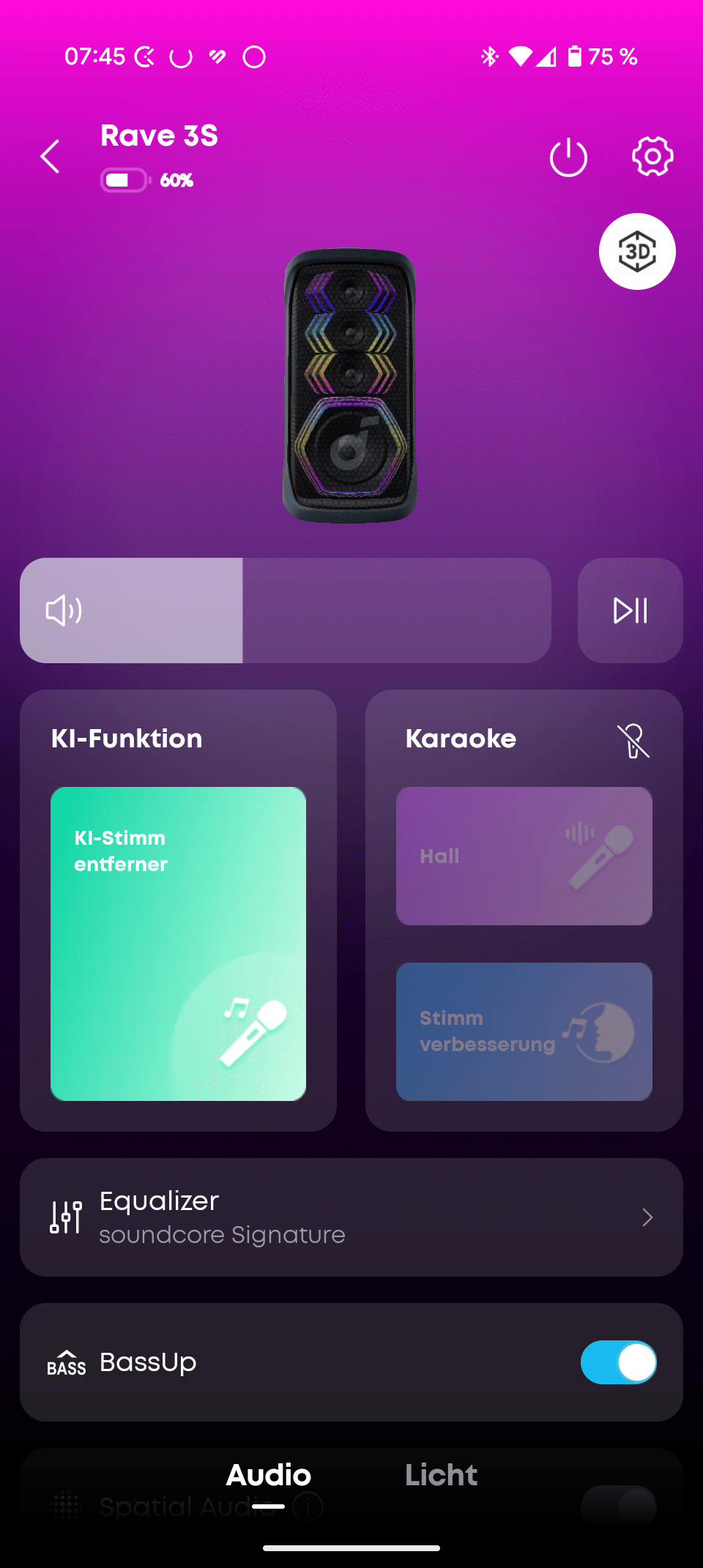Tap the muted microphone icon in Karaoke
The width and height of the screenshot is (703, 1568).
pyautogui.click(x=633, y=741)
